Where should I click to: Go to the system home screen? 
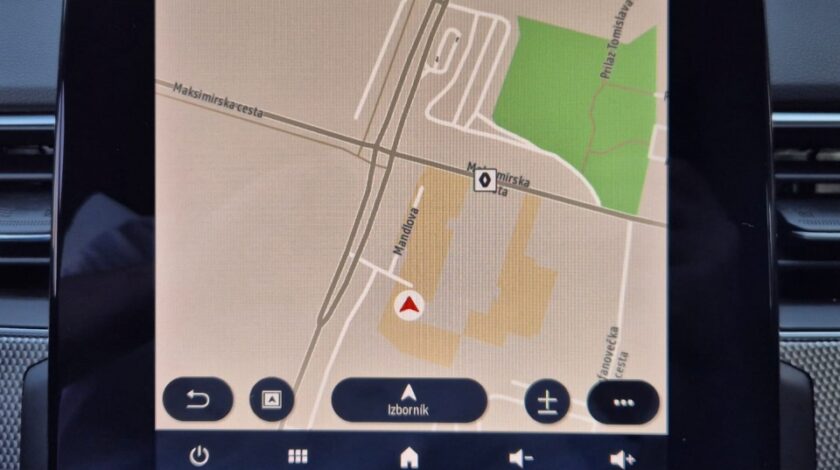[x=409, y=457]
